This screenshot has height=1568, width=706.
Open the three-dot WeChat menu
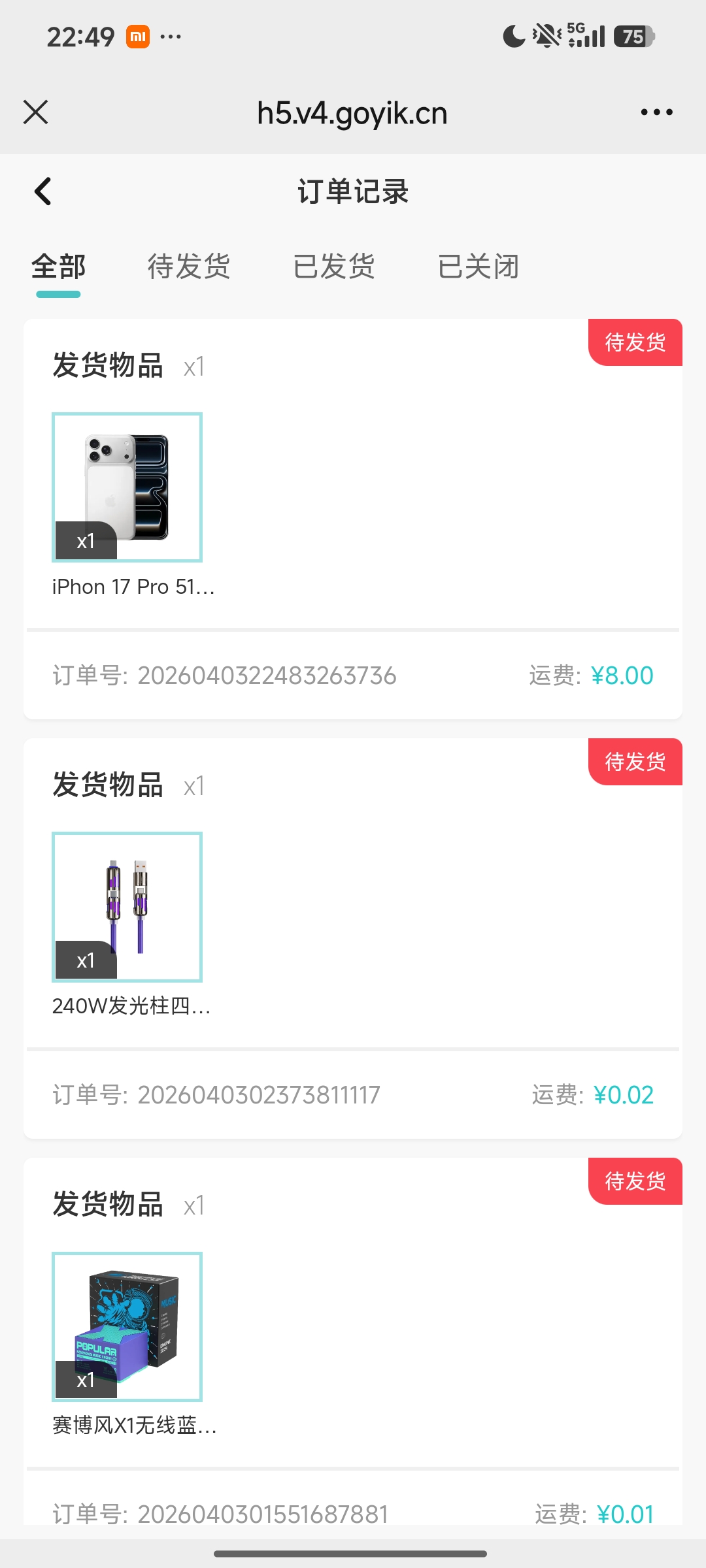tap(656, 112)
